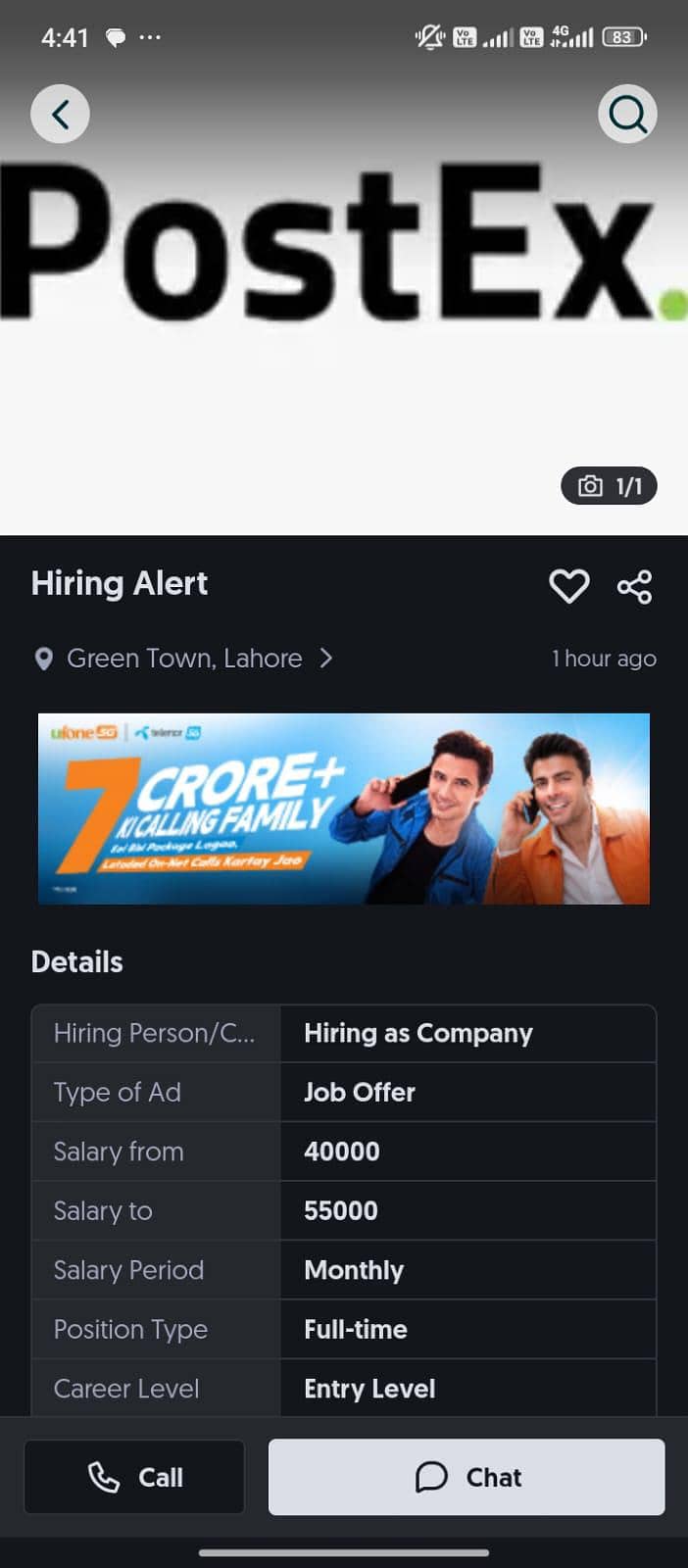Viewport: 688px width, 1568px height.
Task: Call the advertiser
Action: 134,1477
